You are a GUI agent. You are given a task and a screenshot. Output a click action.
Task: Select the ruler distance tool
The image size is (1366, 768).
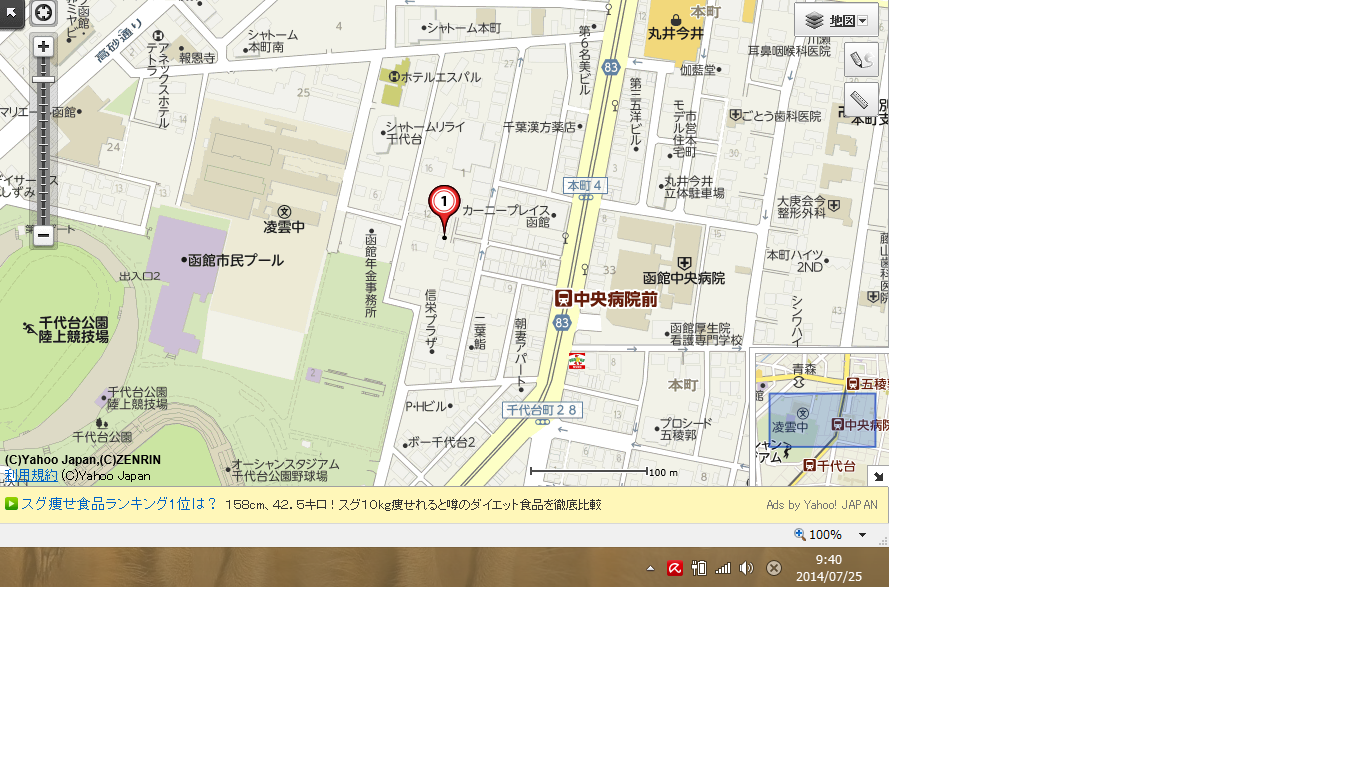click(x=861, y=100)
